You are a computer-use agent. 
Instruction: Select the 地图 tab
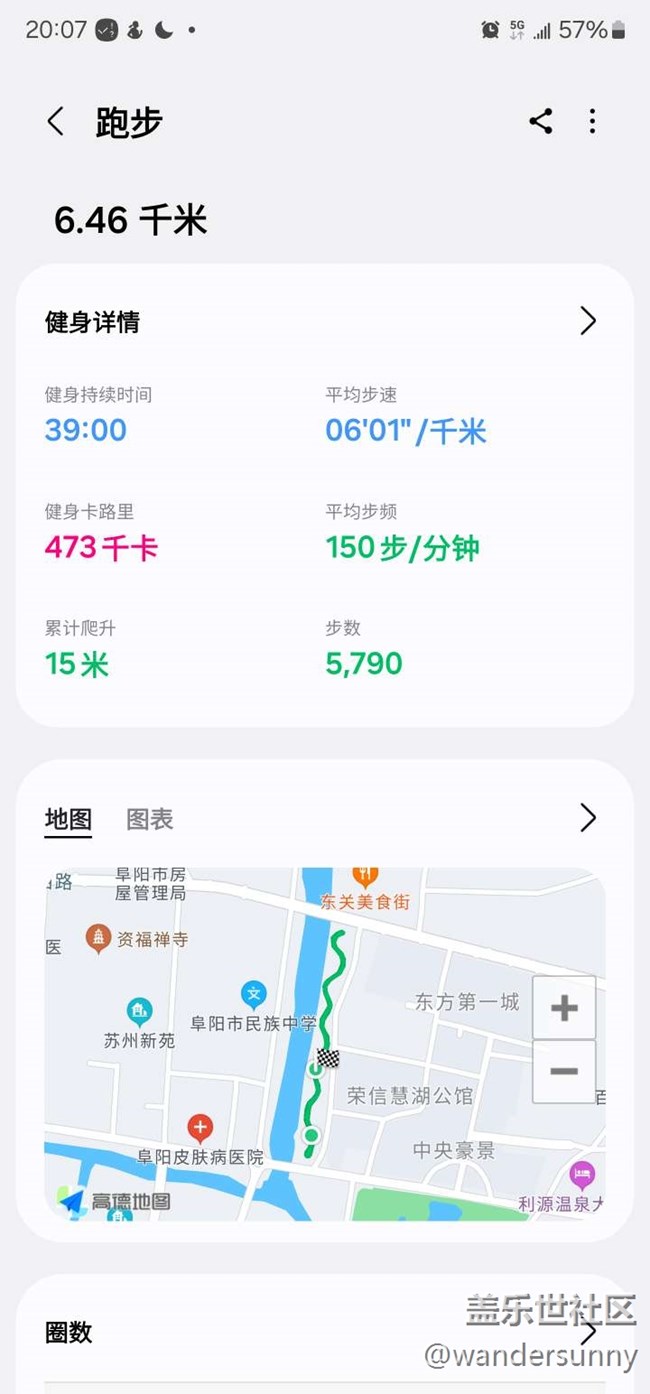click(x=68, y=819)
